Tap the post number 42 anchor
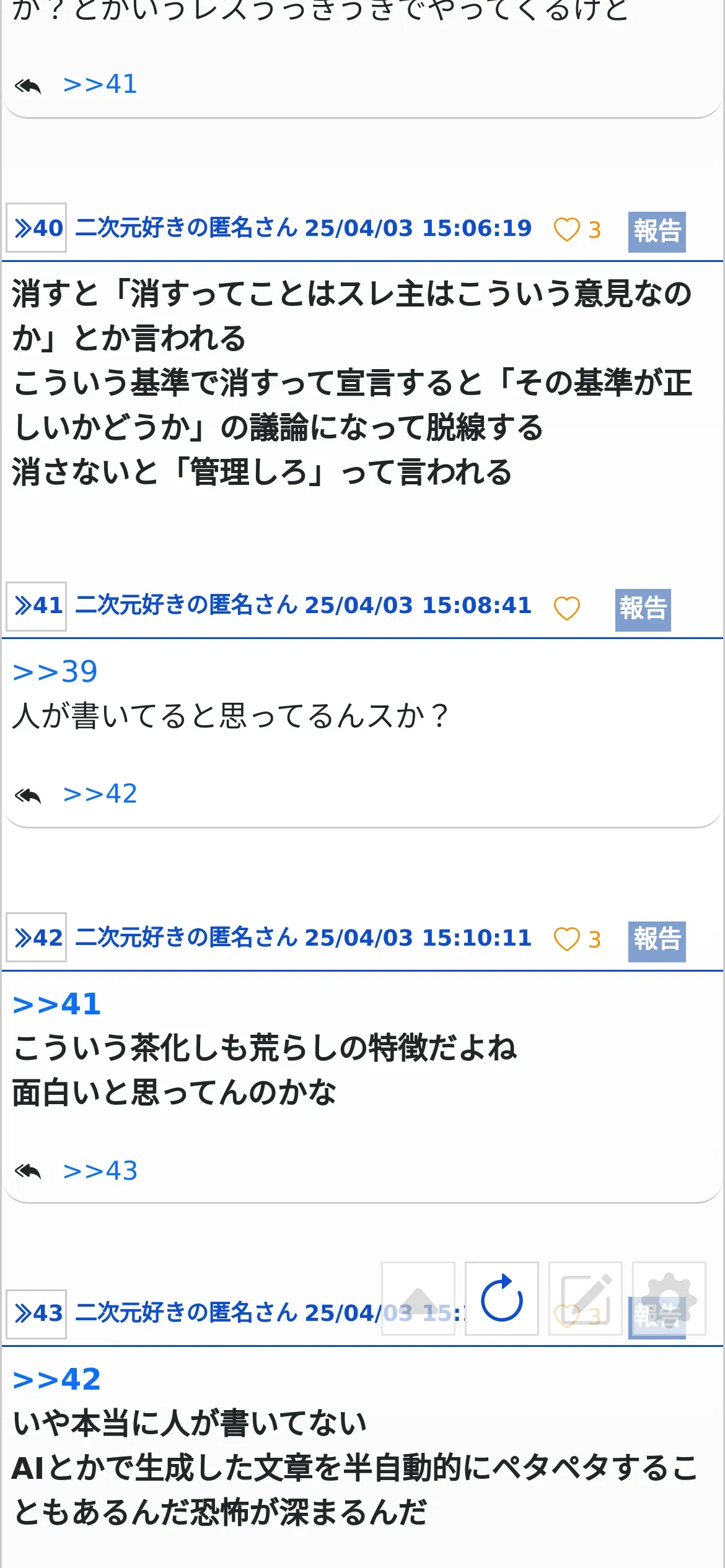Screen dimensions: 725x1568 tap(37, 938)
